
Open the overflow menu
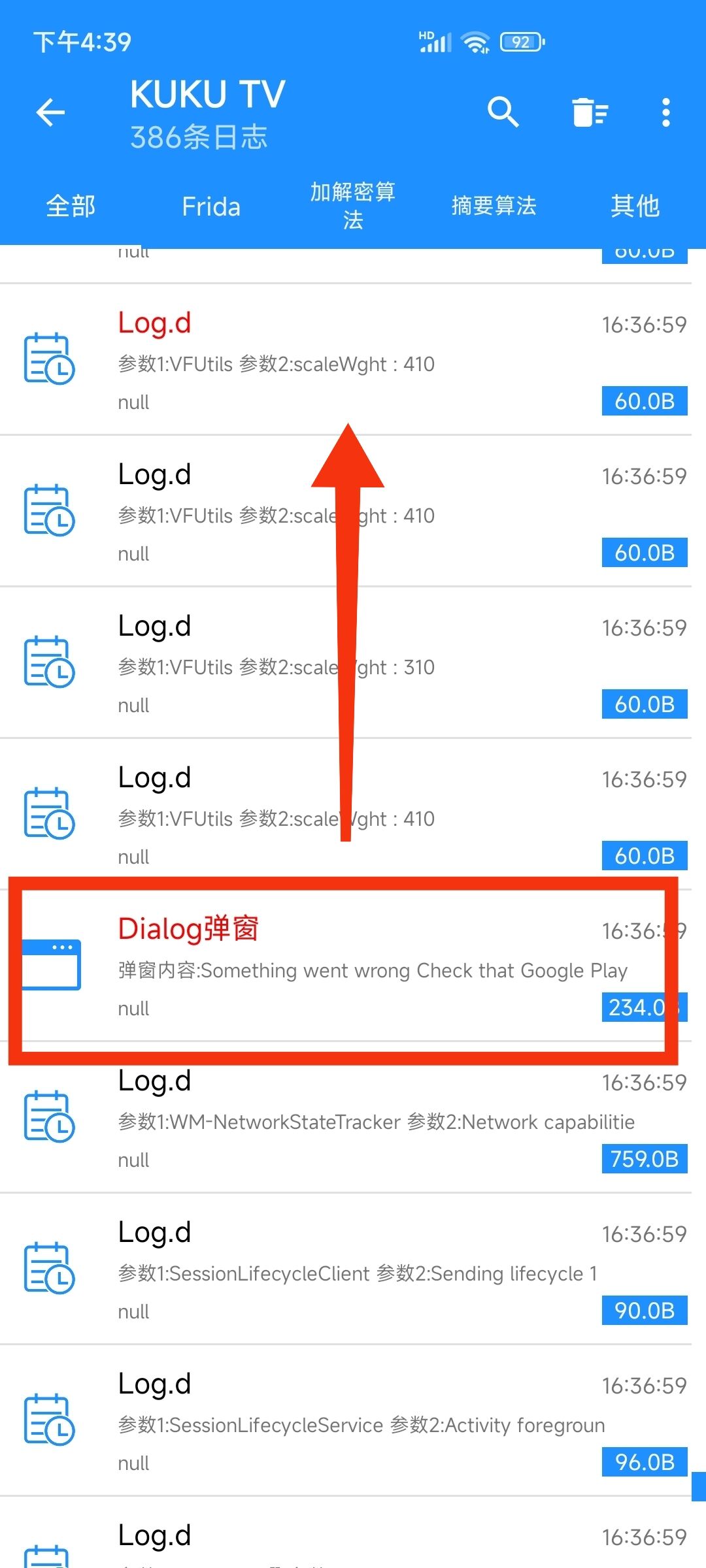(665, 112)
